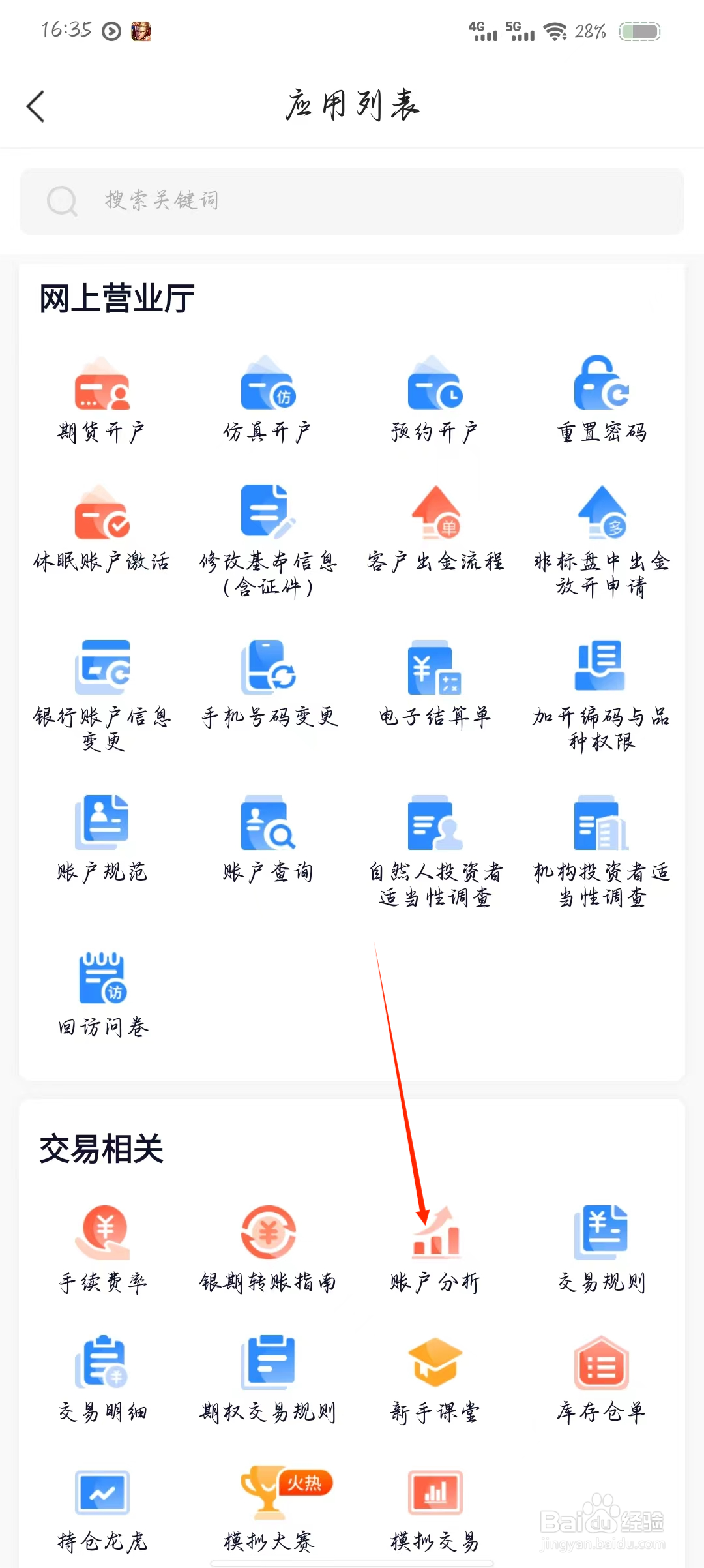Open 银期转账指南

point(268,1250)
